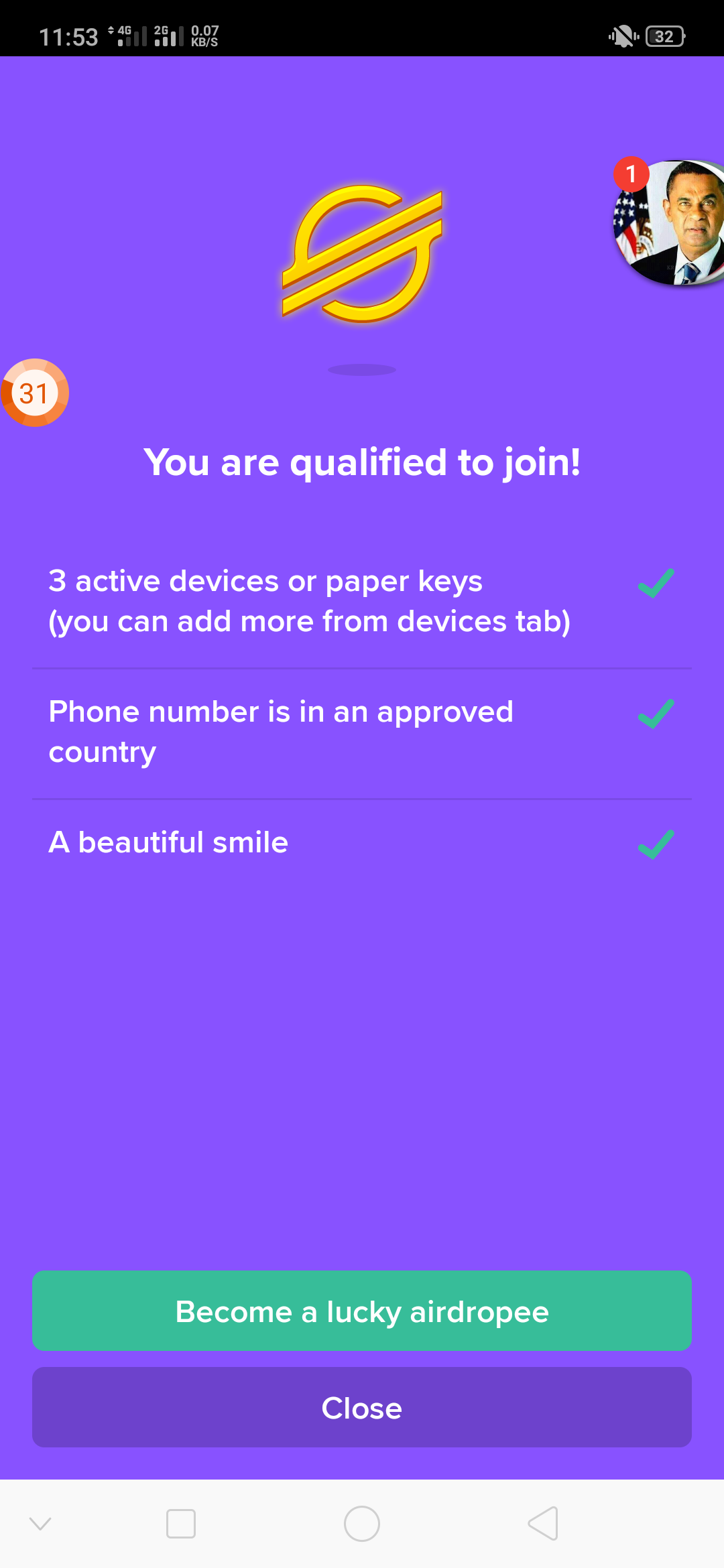Tap the shadow ellipse under the logo
Image resolution: width=724 pixels, height=1568 pixels.
362,368
